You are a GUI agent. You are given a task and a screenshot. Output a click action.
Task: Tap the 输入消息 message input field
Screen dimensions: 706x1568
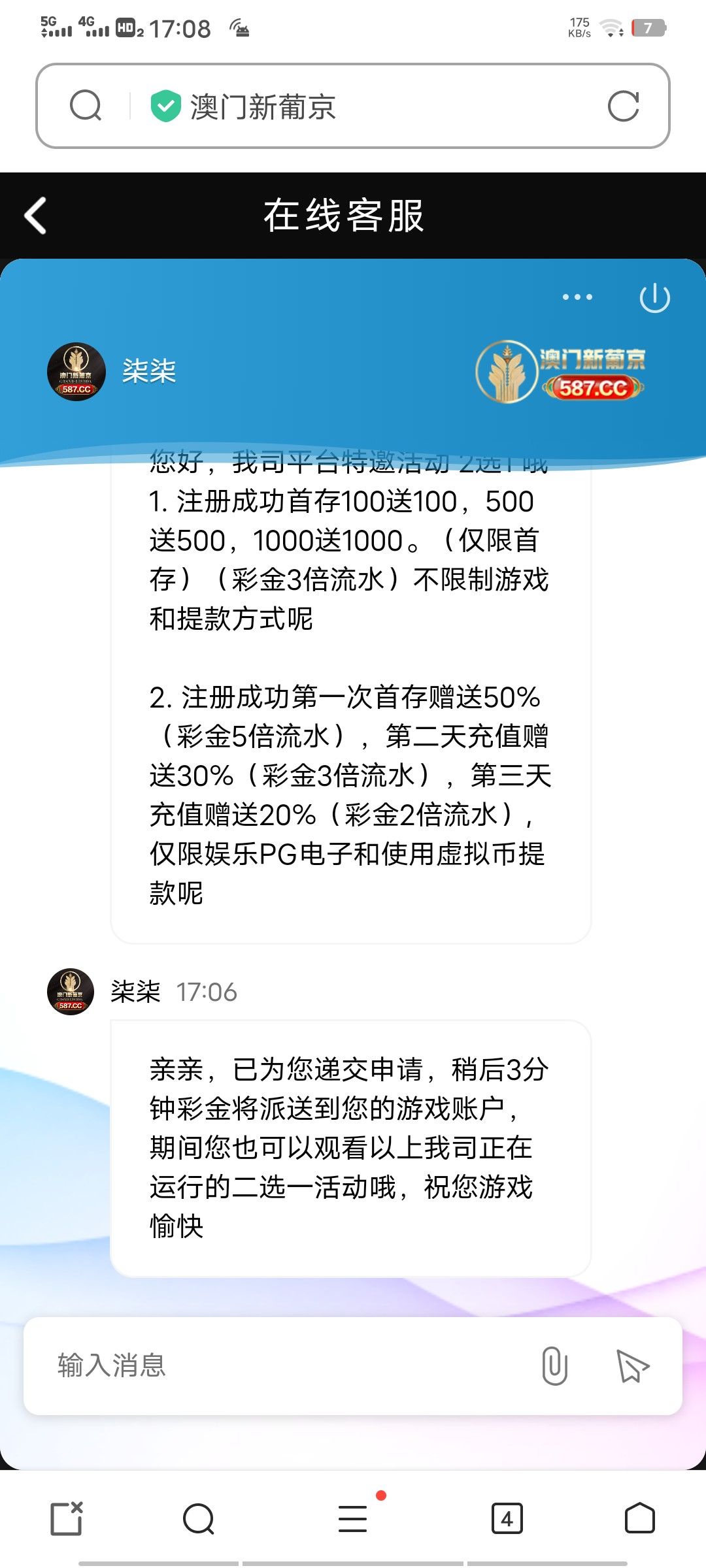(x=281, y=1365)
